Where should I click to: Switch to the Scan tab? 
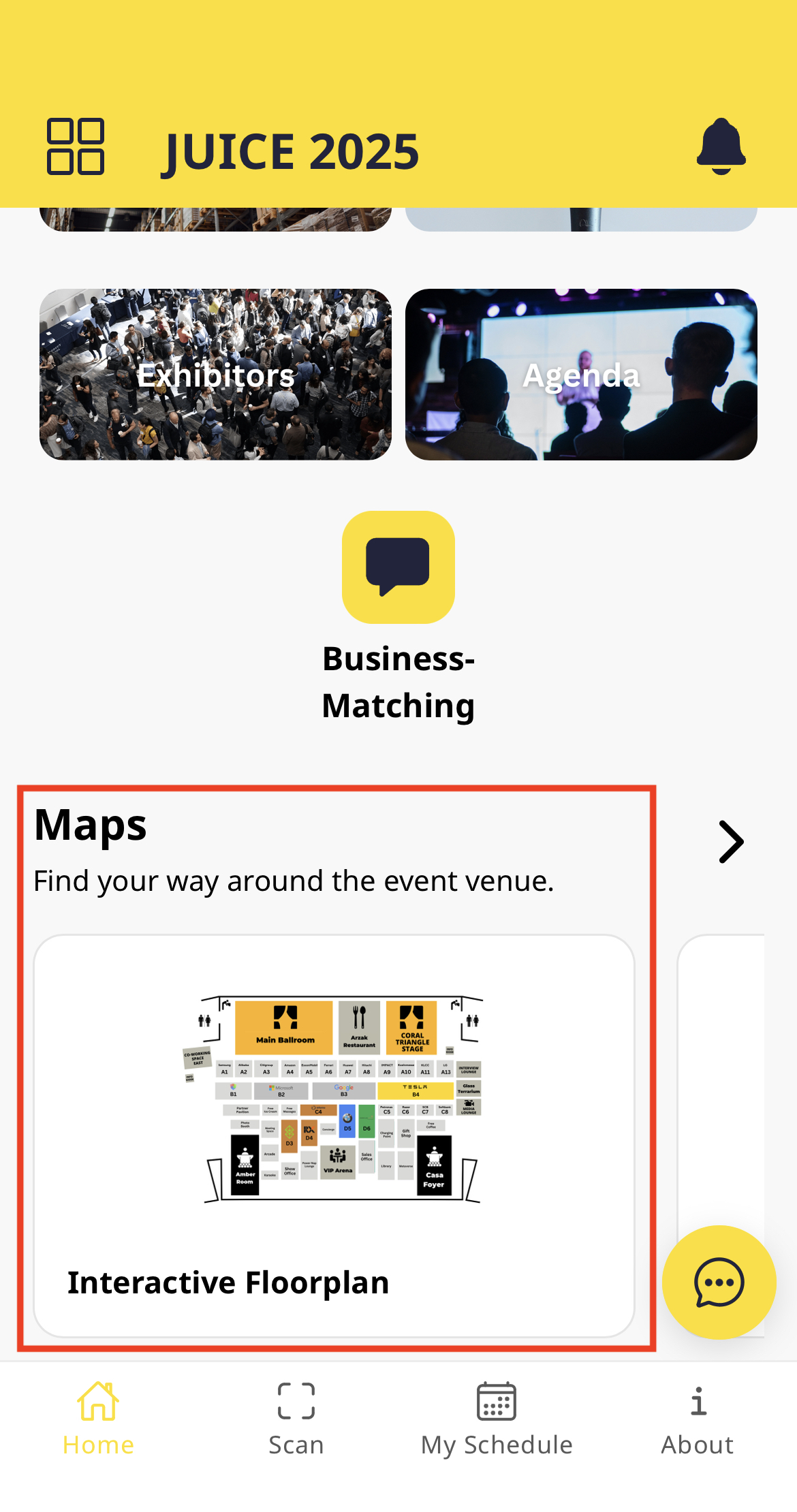click(x=296, y=1418)
